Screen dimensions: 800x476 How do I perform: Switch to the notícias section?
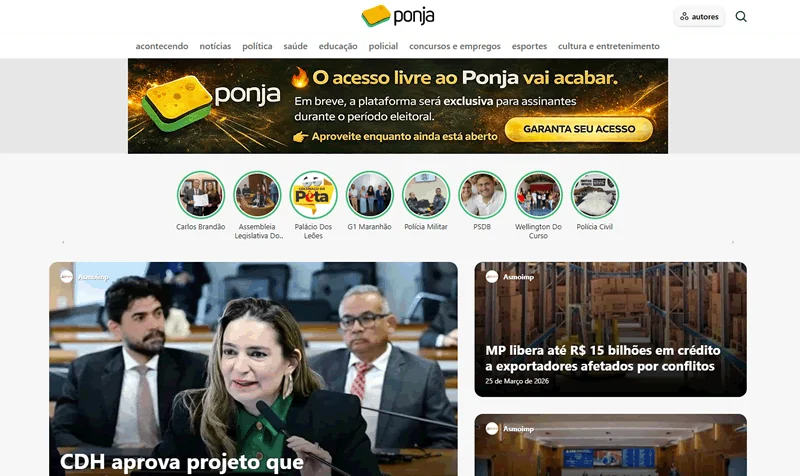[215, 46]
